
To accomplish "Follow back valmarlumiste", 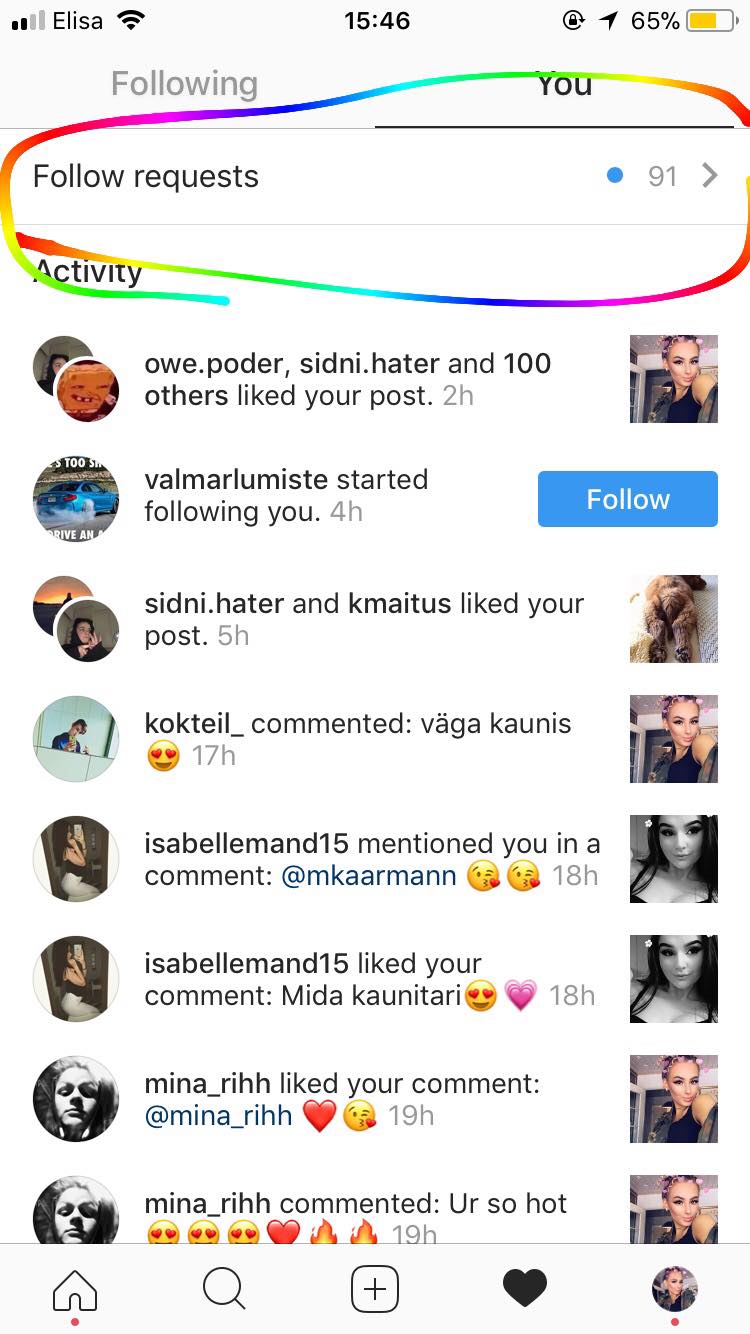I will 628,499.
